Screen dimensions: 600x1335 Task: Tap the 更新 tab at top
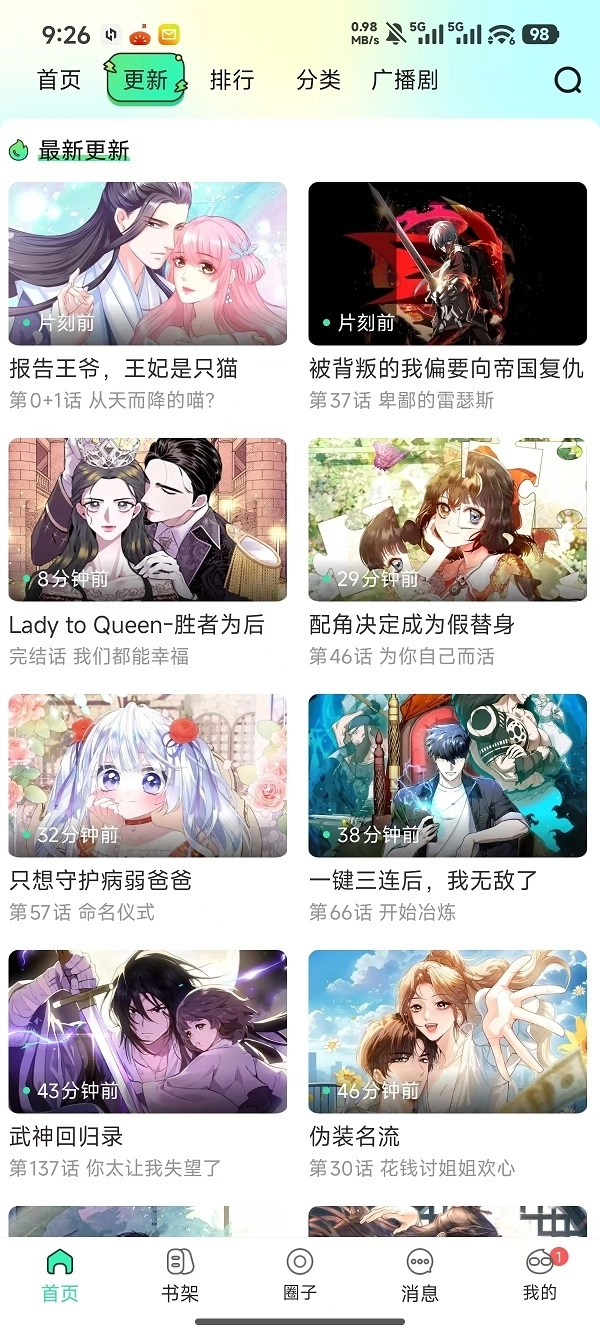(x=146, y=81)
